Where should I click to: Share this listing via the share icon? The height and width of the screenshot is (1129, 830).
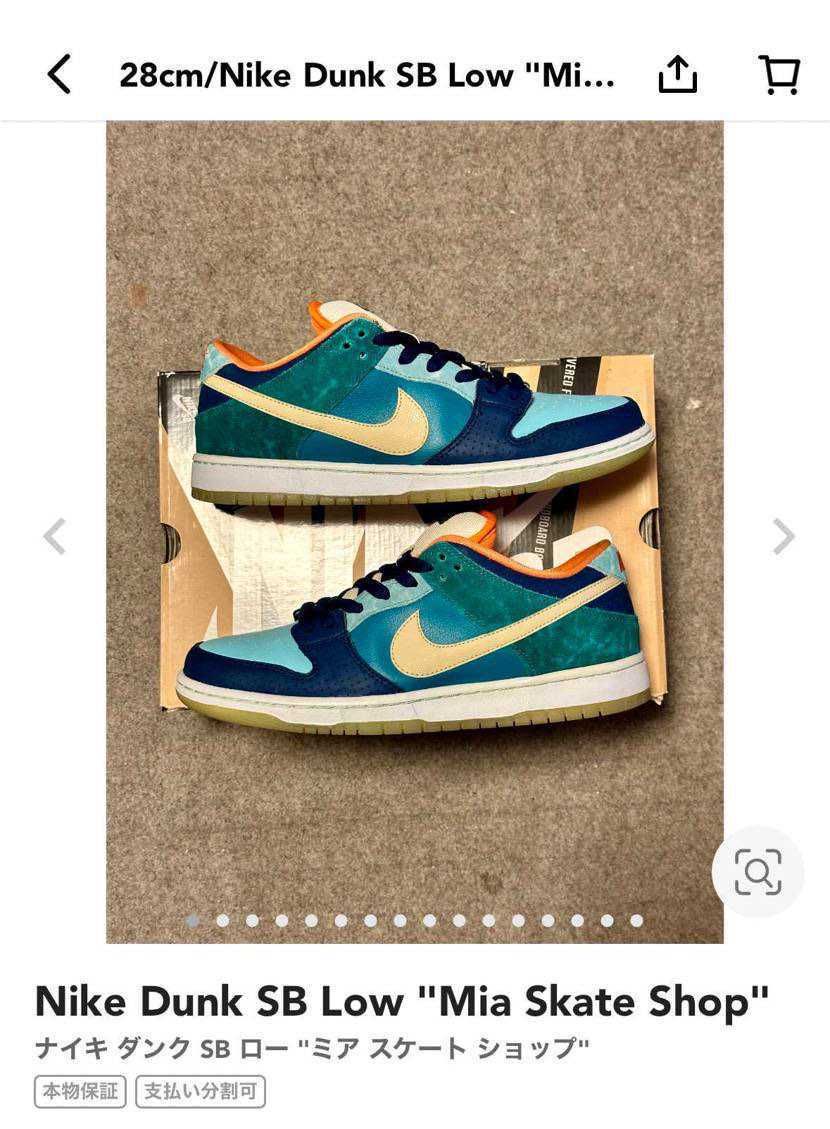click(x=677, y=74)
